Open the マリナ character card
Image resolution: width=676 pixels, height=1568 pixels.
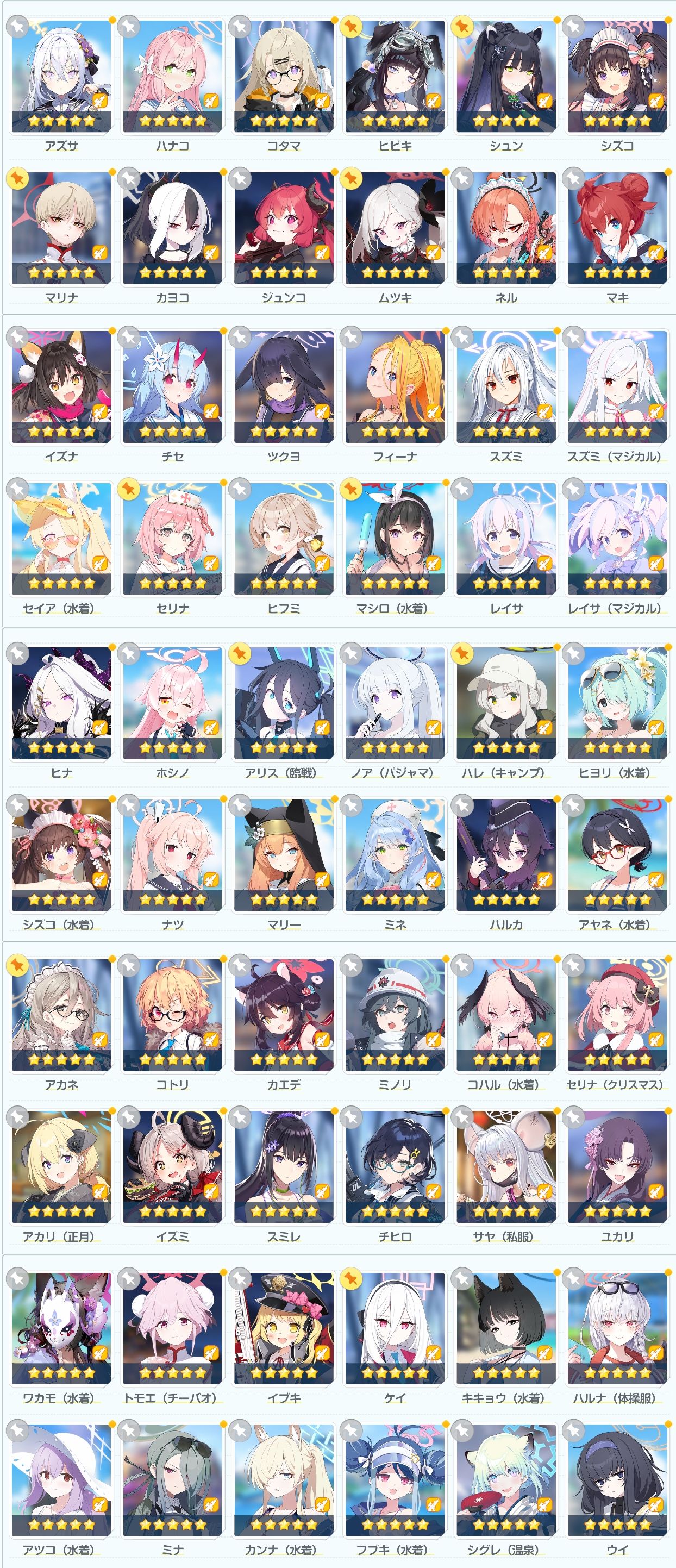point(61,228)
